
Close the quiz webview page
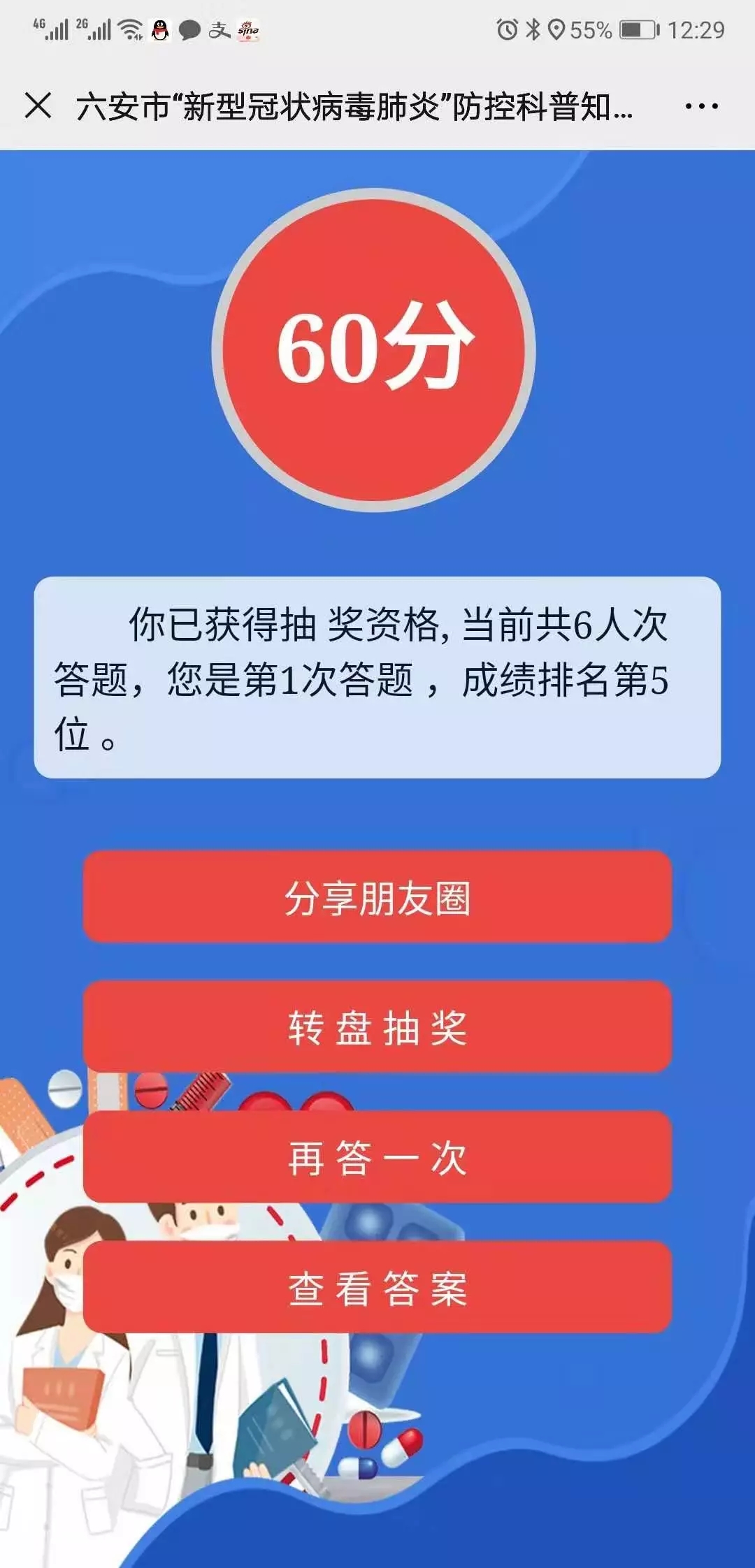(38, 106)
